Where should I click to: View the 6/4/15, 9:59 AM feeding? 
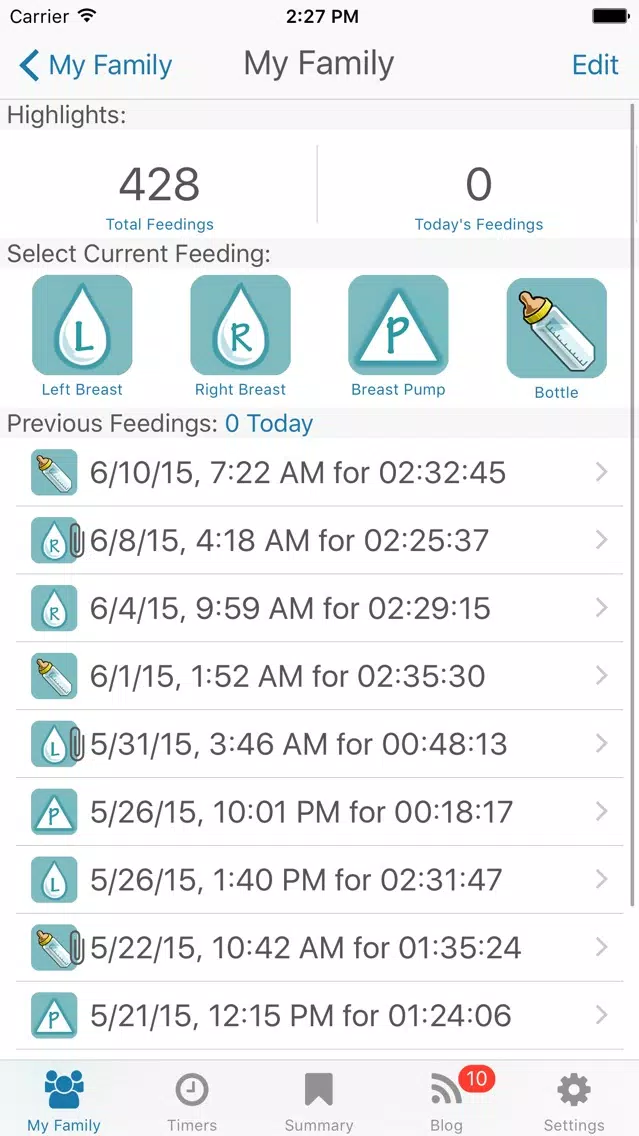tap(320, 608)
